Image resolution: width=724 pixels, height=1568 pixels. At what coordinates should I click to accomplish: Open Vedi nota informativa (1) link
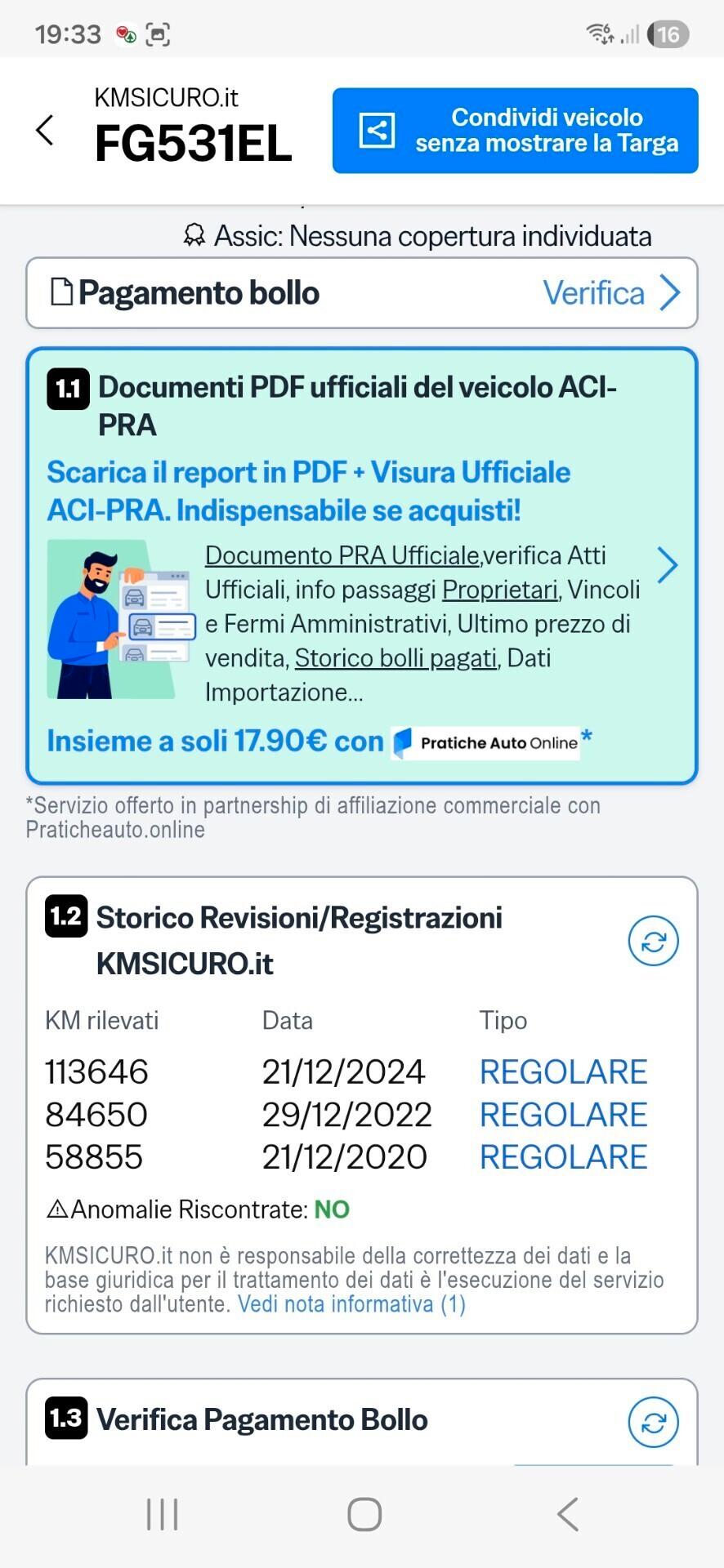coord(351,1304)
